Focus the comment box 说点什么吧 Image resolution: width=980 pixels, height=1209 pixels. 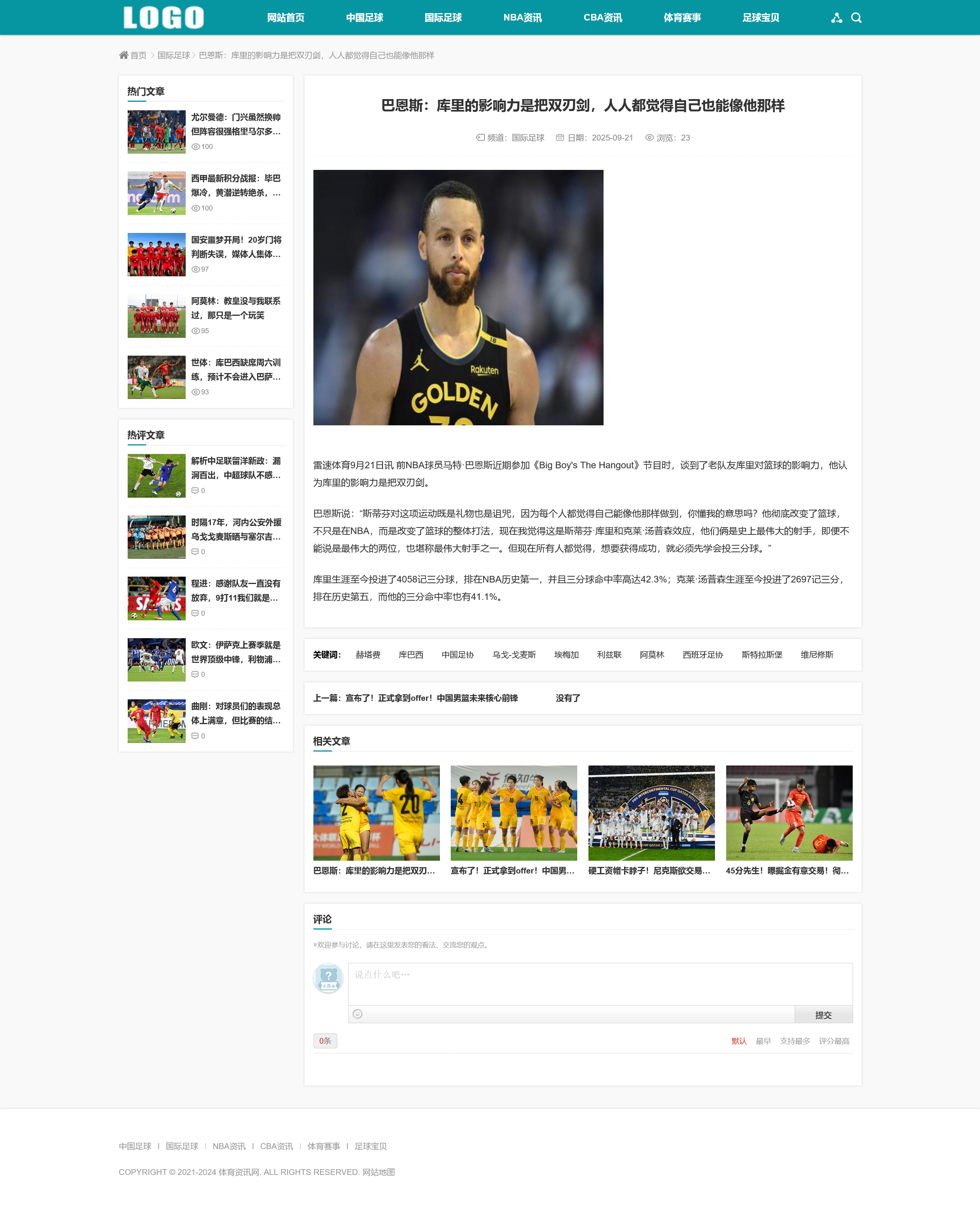600,983
